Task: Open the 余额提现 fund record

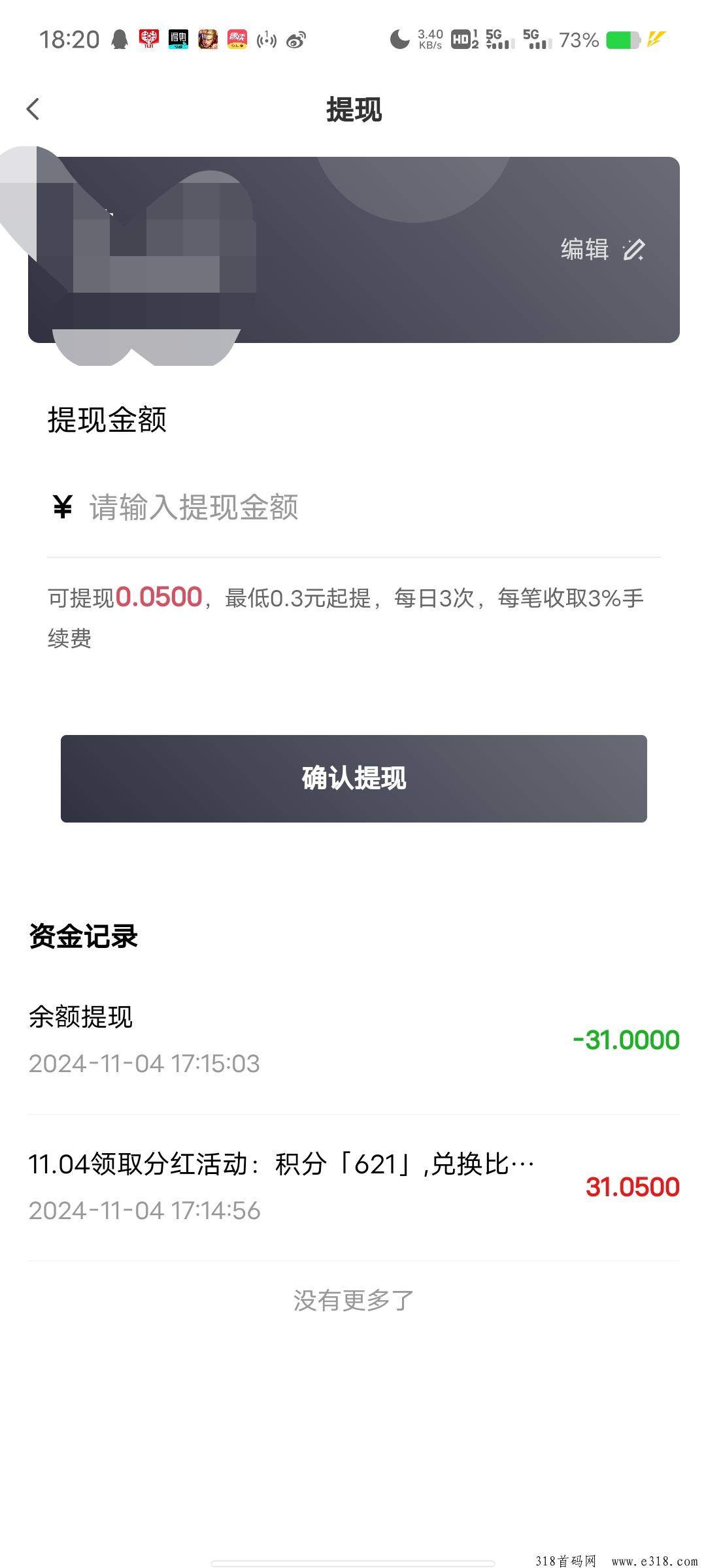Action: (x=354, y=1040)
